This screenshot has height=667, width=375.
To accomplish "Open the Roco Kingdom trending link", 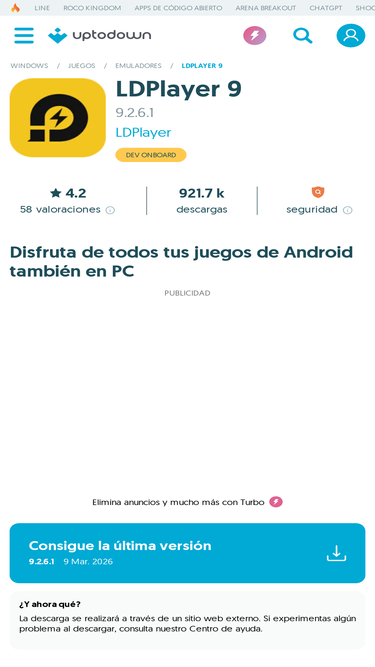I will click(x=92, y=8).
